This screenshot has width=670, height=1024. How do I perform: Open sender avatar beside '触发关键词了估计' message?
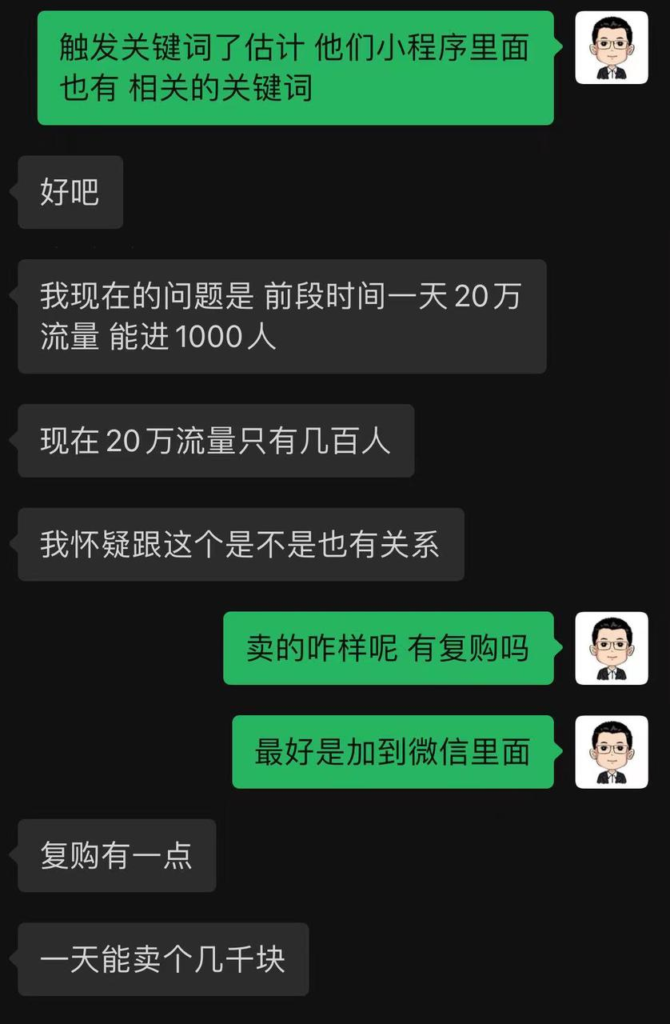(611, 47)
